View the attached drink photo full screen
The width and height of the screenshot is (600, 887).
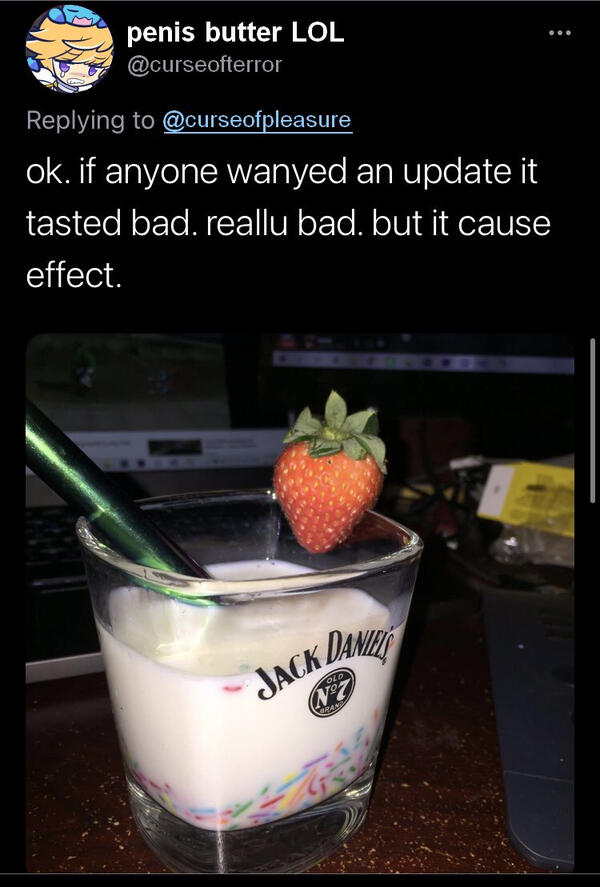[300, 600]
